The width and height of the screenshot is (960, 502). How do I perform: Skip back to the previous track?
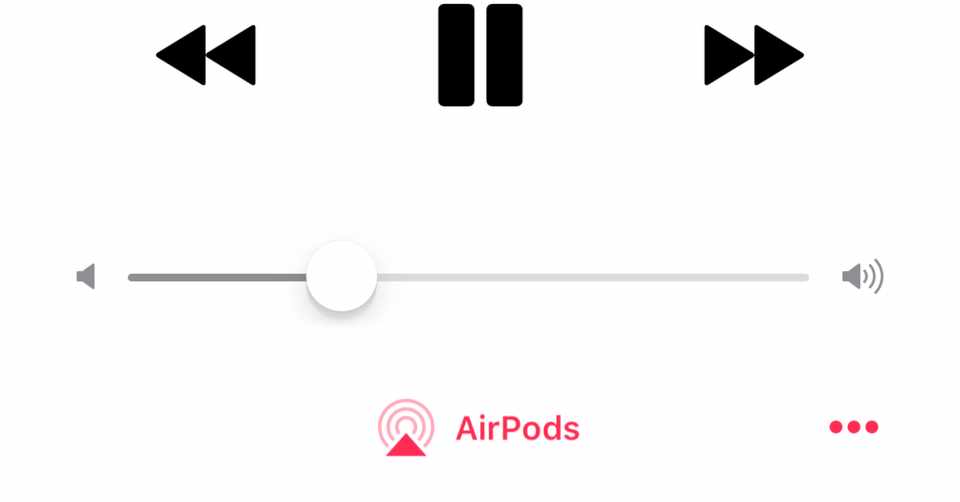click(206, 55)
